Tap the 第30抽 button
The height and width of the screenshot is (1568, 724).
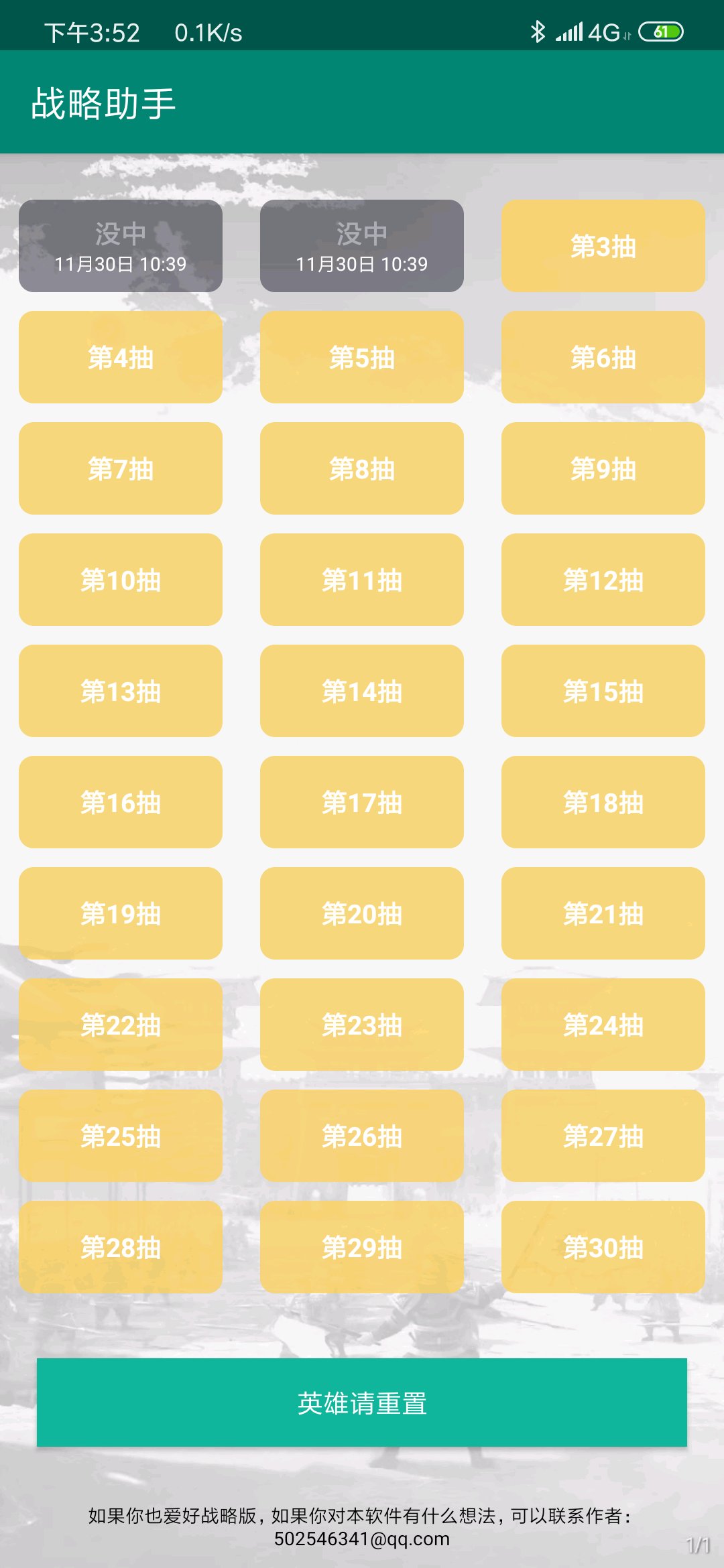603,1247
